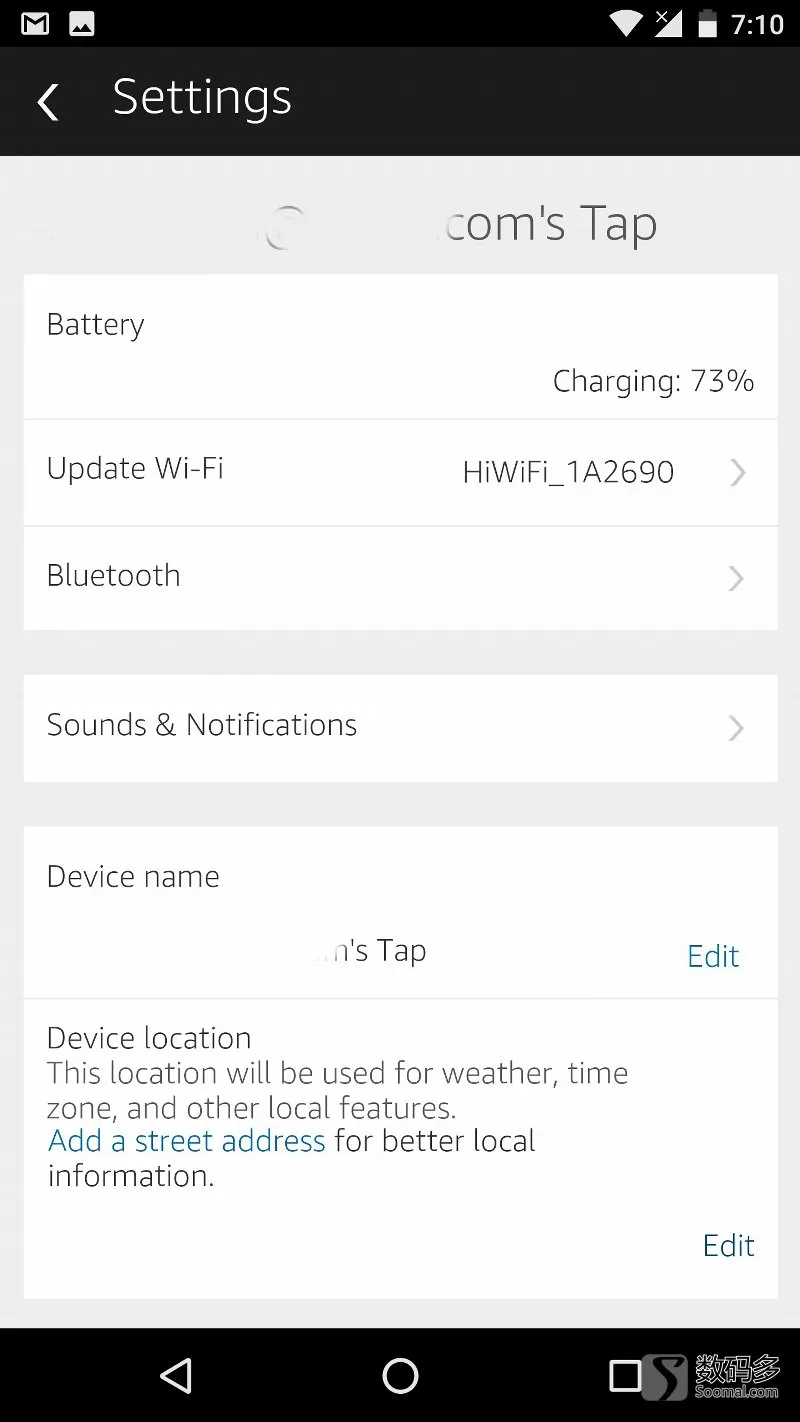Tap the system home button
This screenshot has width=800, height=1422.
[x=400, y=1376]
